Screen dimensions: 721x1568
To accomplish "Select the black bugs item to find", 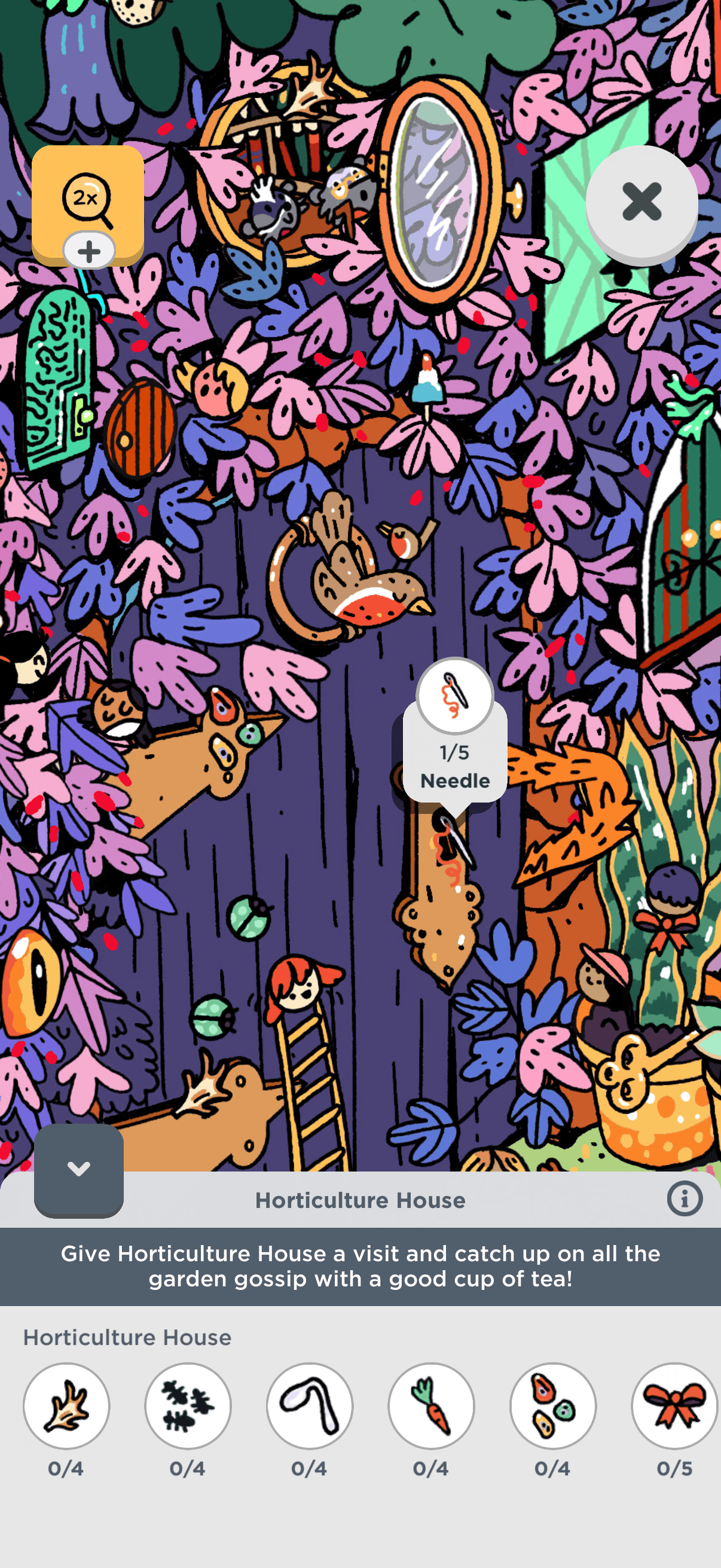I will pos(188,1405).
